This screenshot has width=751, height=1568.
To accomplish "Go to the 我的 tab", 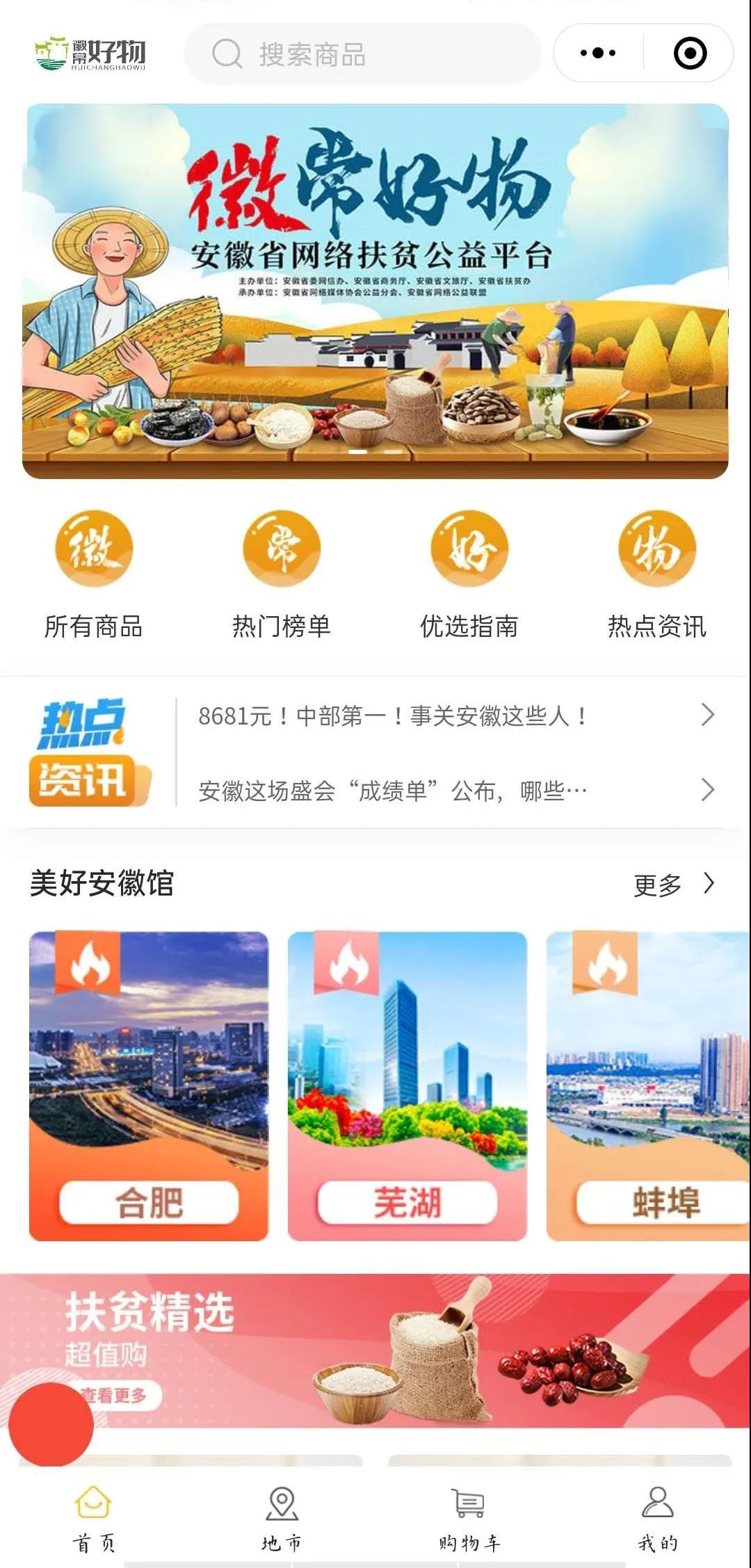I will click(657, 1520).
